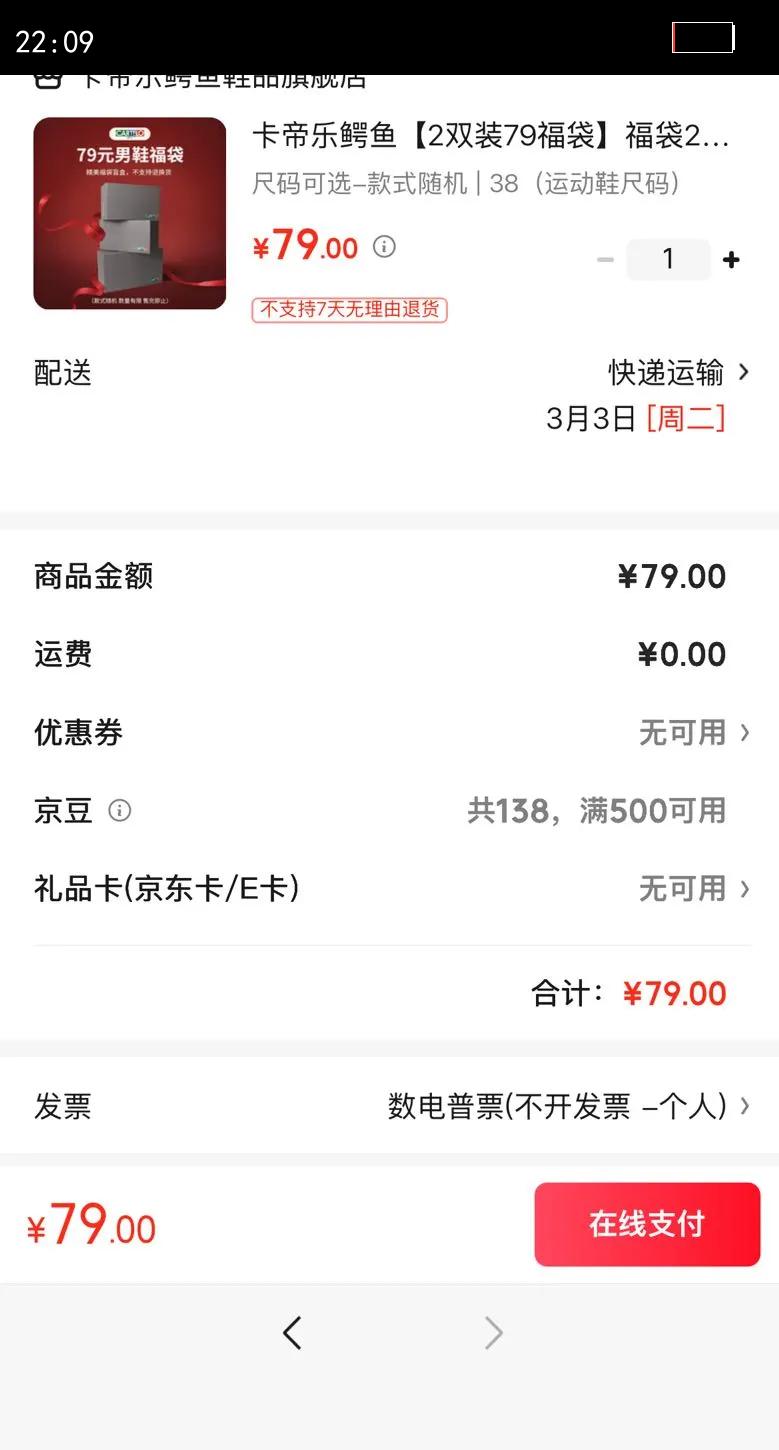Tap the 在线支付 button to pay
This screenshot has height=1450, width=779.
tap(647, 1224)
